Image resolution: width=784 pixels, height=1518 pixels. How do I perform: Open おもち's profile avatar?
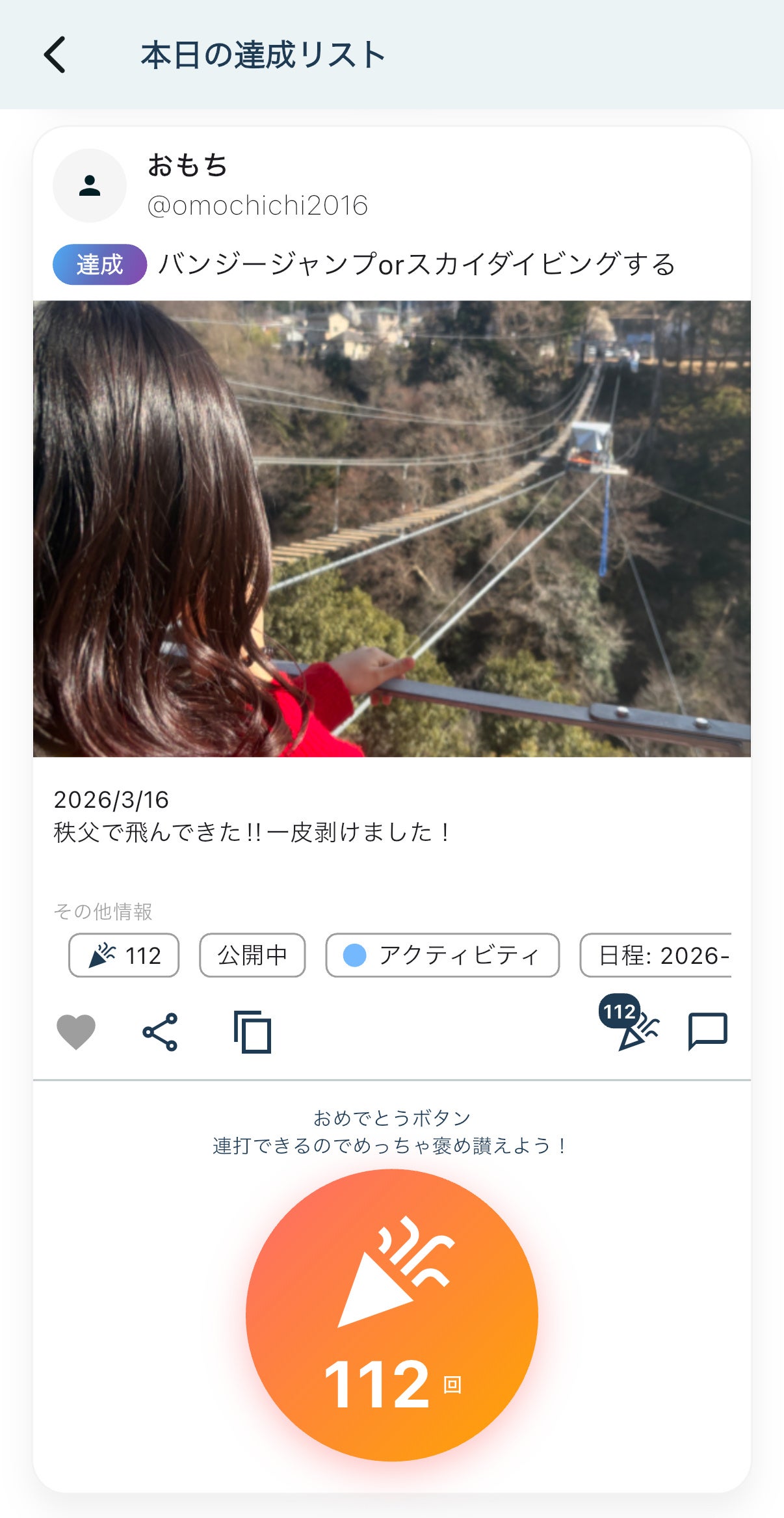tap(90, 186)
